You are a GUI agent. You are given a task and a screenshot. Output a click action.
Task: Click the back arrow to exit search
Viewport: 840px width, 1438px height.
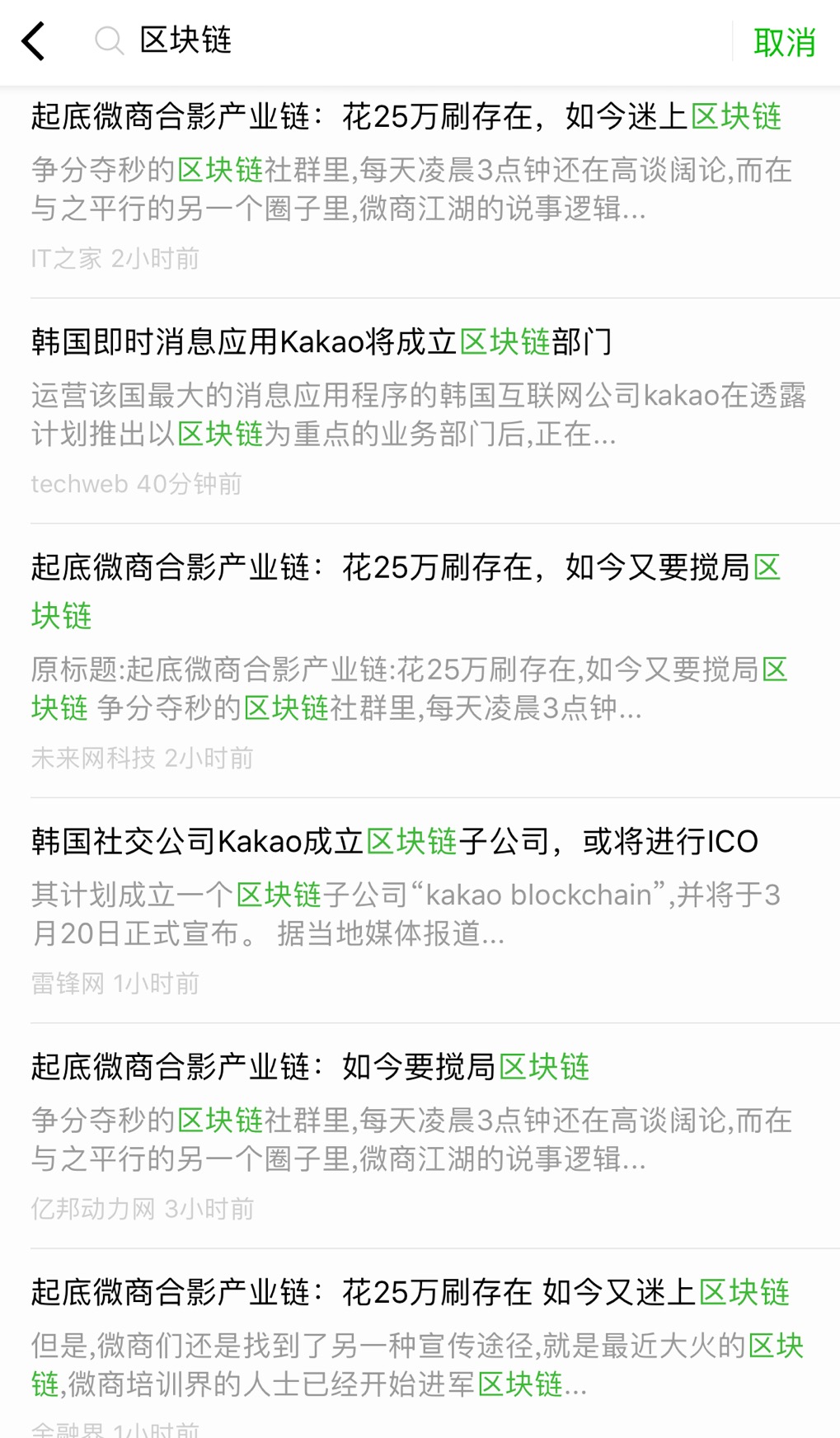32,40
